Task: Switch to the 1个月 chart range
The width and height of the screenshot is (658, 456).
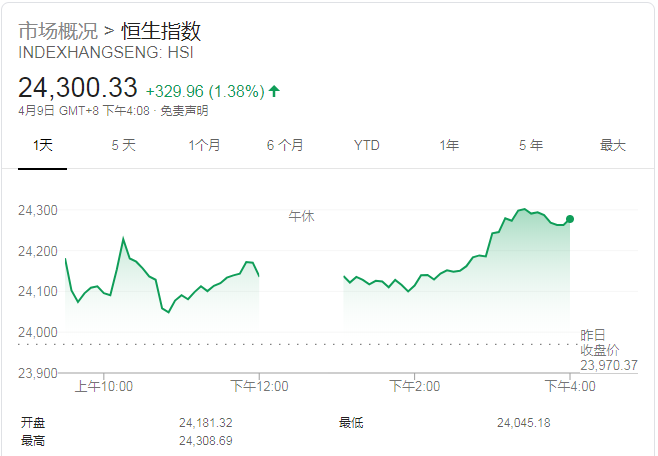Action: click(x=204, y=145)
